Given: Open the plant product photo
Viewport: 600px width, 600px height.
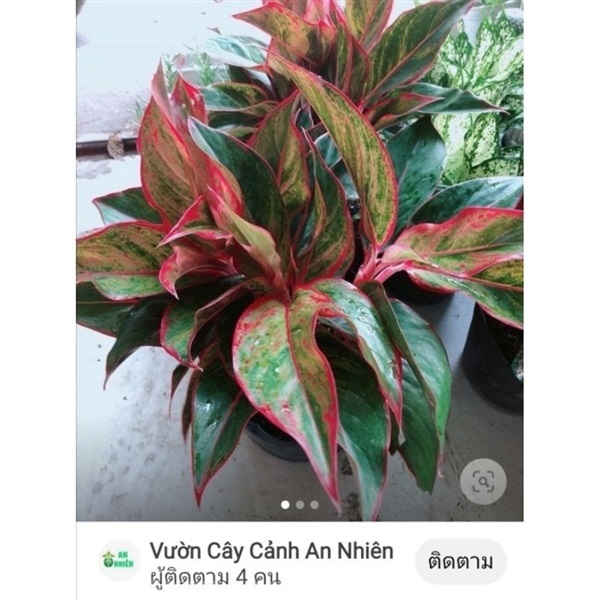Looking at the screenshot, I should [x=300, y=250].
